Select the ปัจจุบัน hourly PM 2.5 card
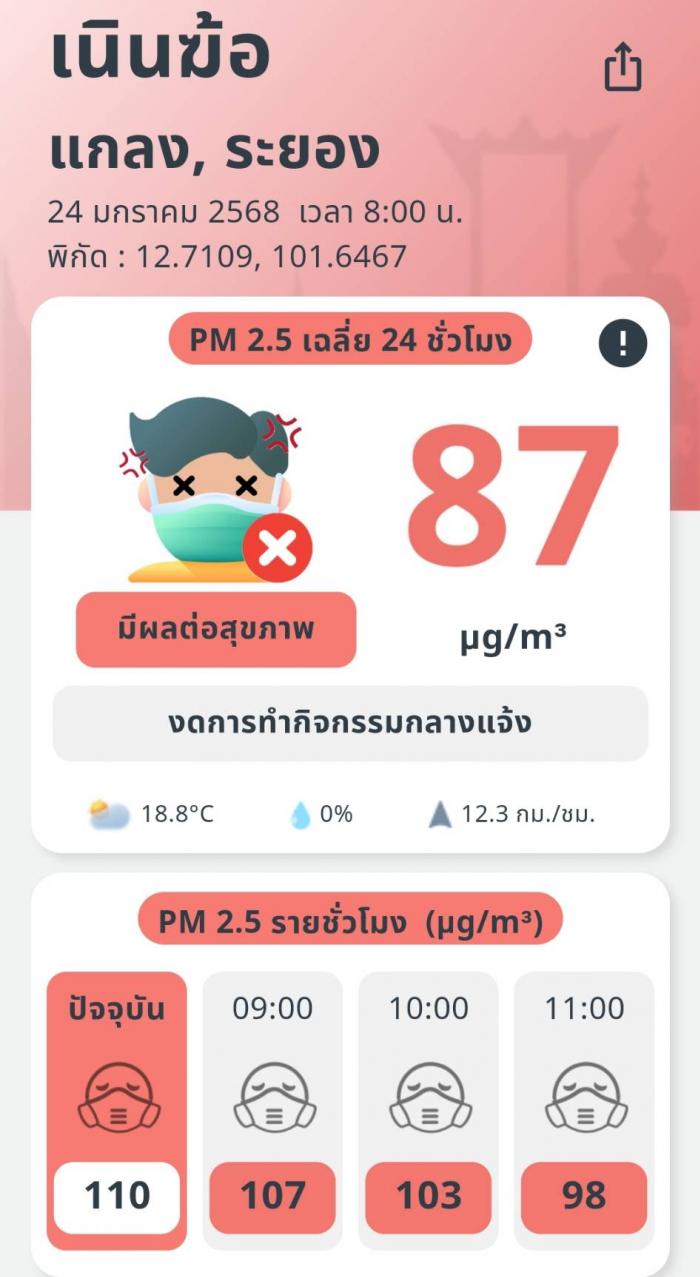700x1277 pixels. tap(117, 1110)
